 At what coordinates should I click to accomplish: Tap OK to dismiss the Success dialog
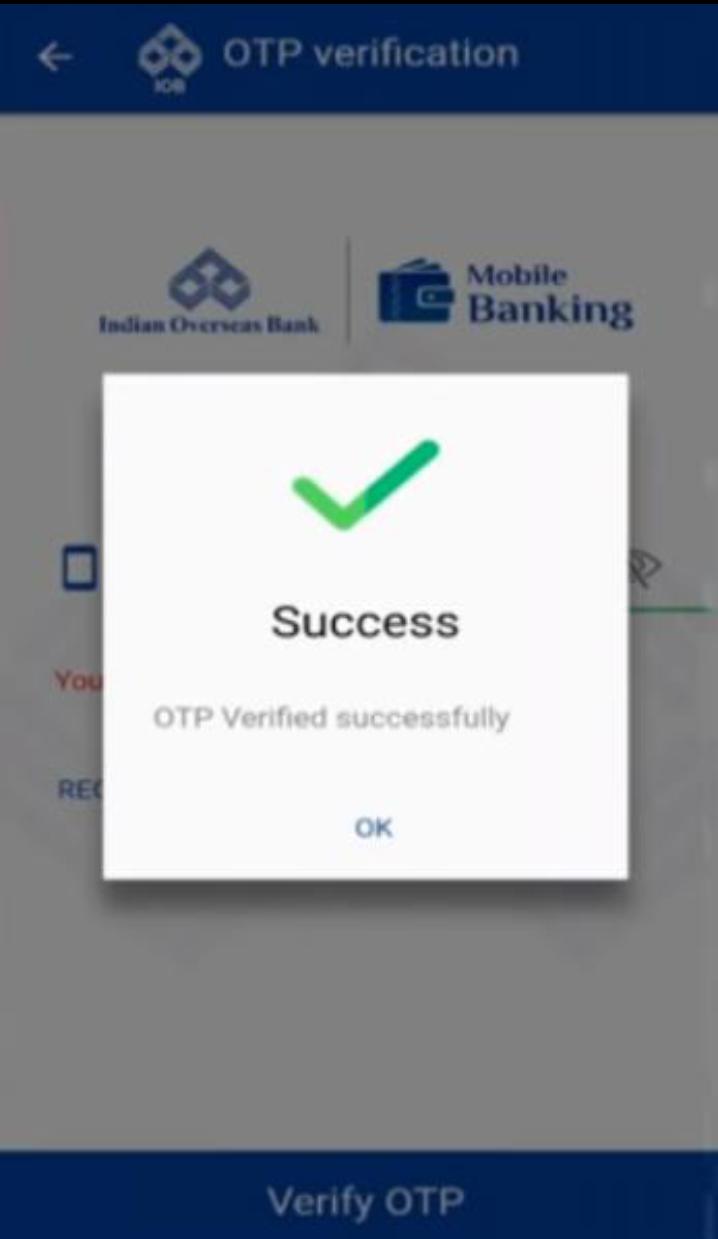pos(373,827)
